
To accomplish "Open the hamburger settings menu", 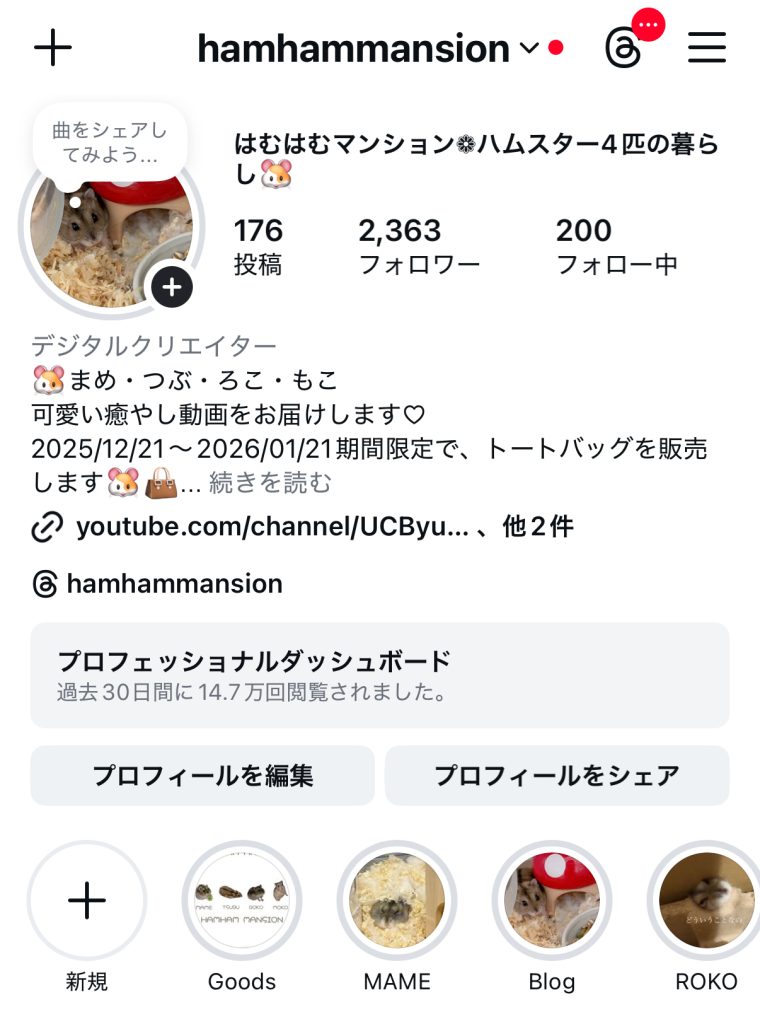I will pyautogui.click(x=707, y=48).
